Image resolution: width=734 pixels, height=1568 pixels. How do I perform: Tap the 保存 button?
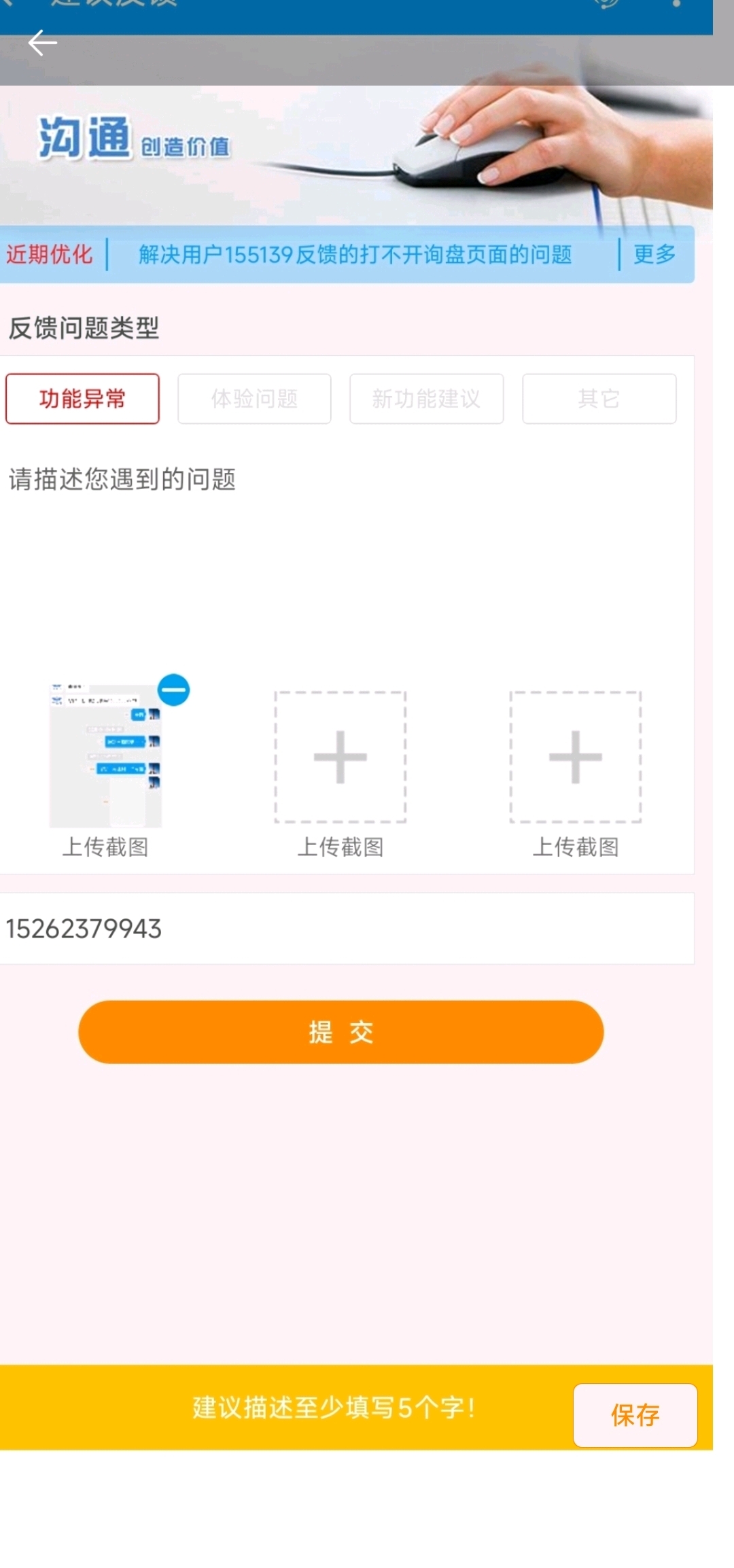pos(635,1415)
